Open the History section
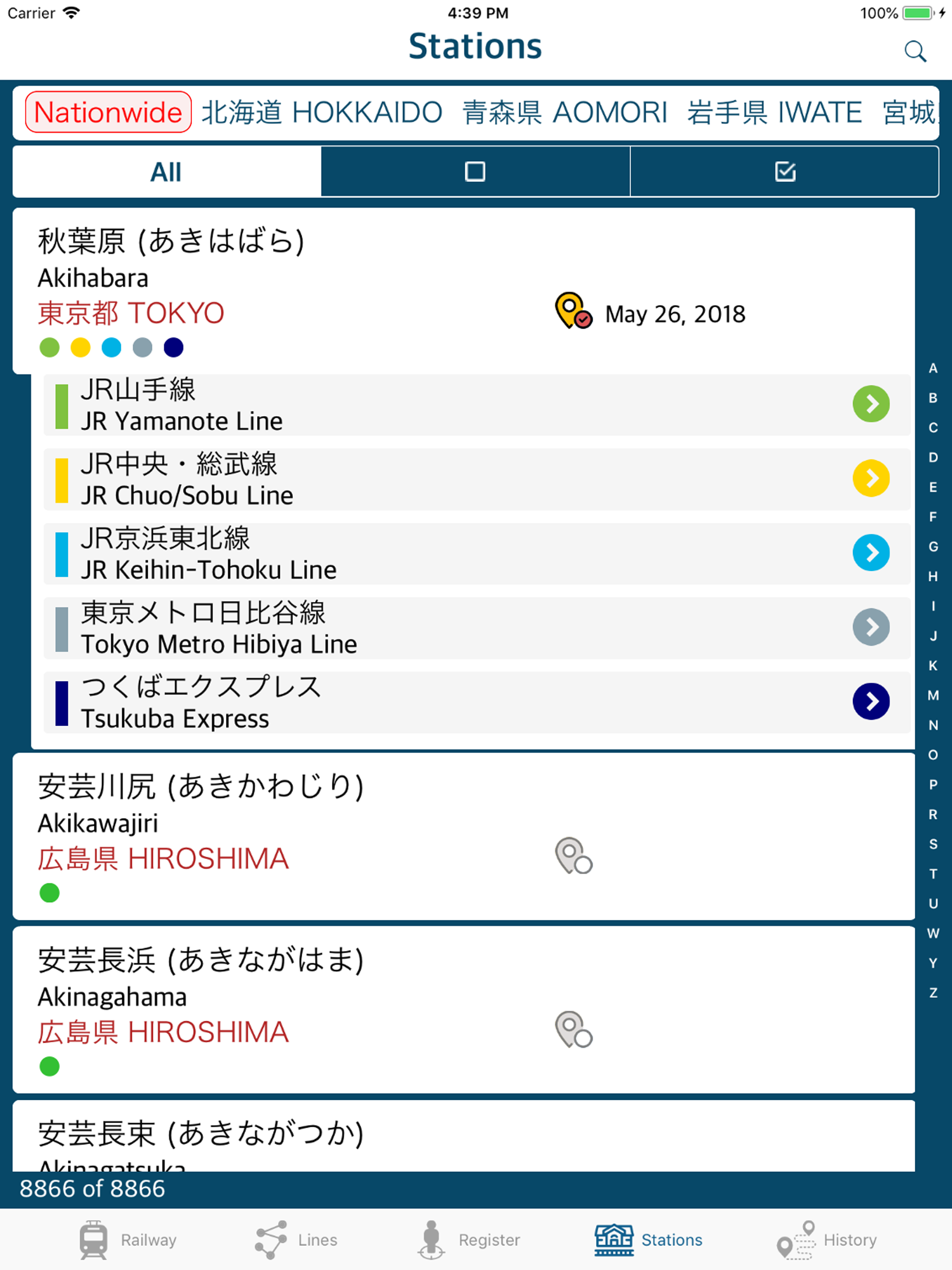The height and width of the screenshot is (1270, 952). 827,1239
